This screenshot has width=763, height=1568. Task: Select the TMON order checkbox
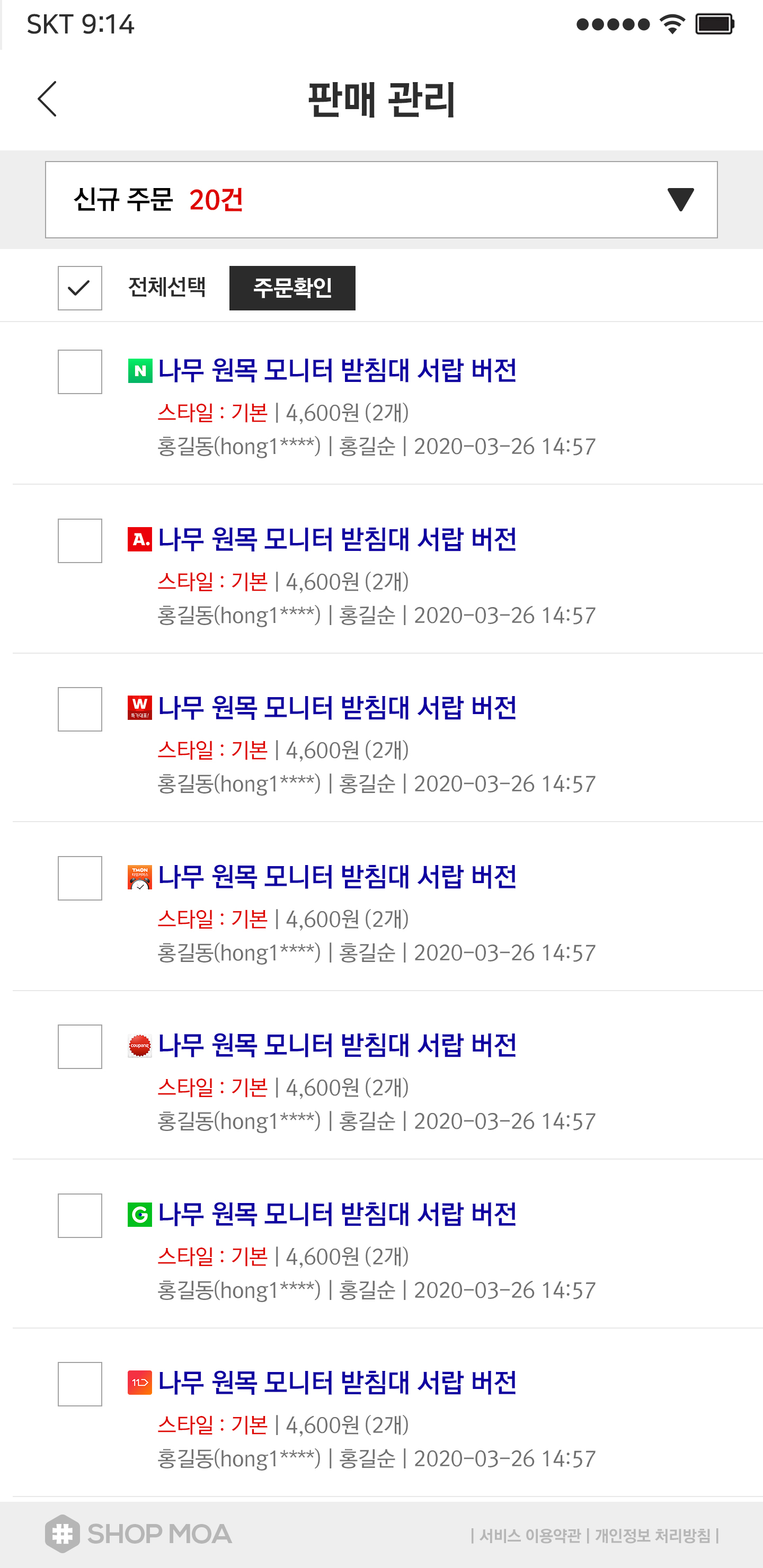point(80,878)
